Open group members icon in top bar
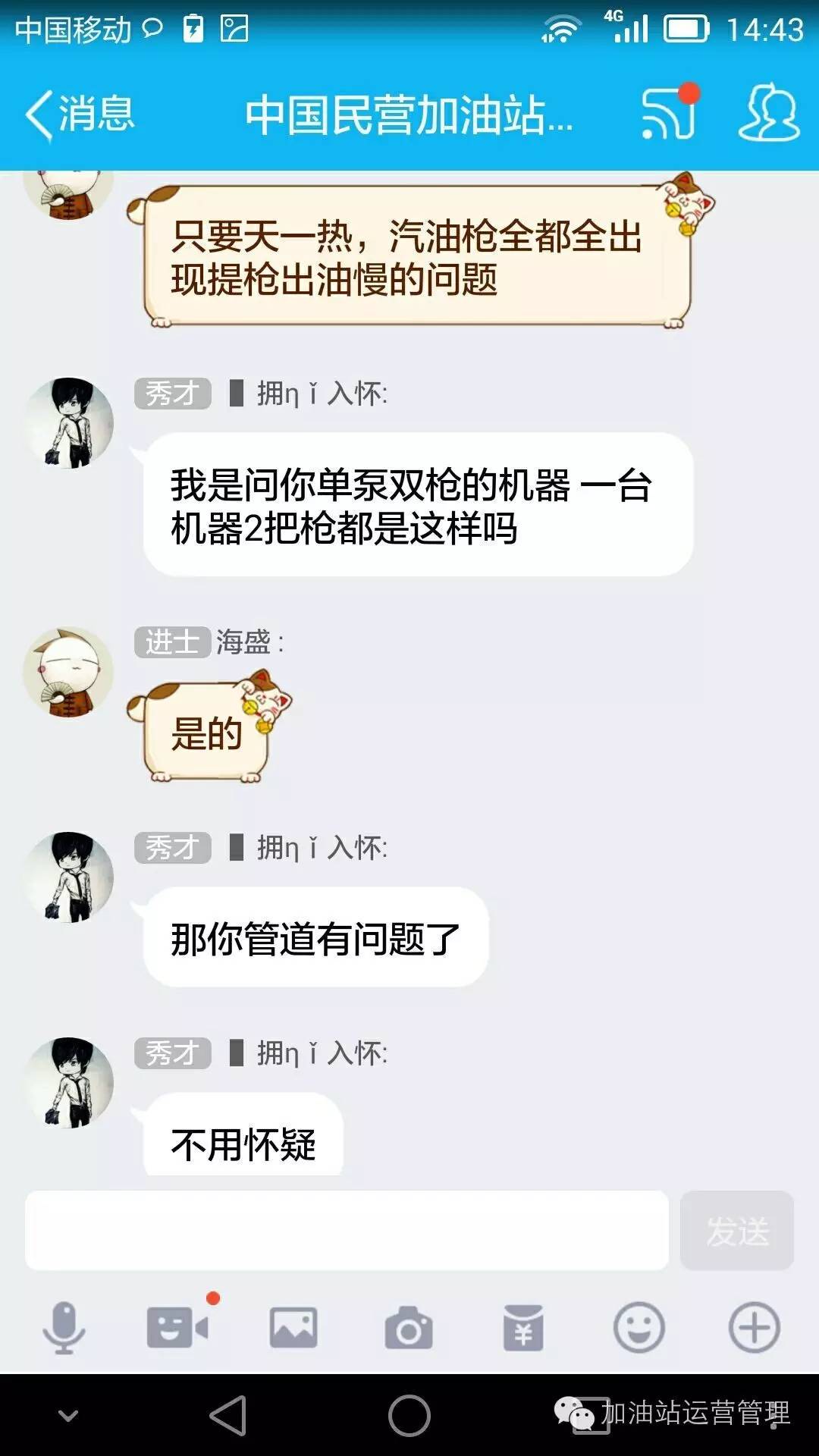 pyautogui.click(x=768, y=114)
